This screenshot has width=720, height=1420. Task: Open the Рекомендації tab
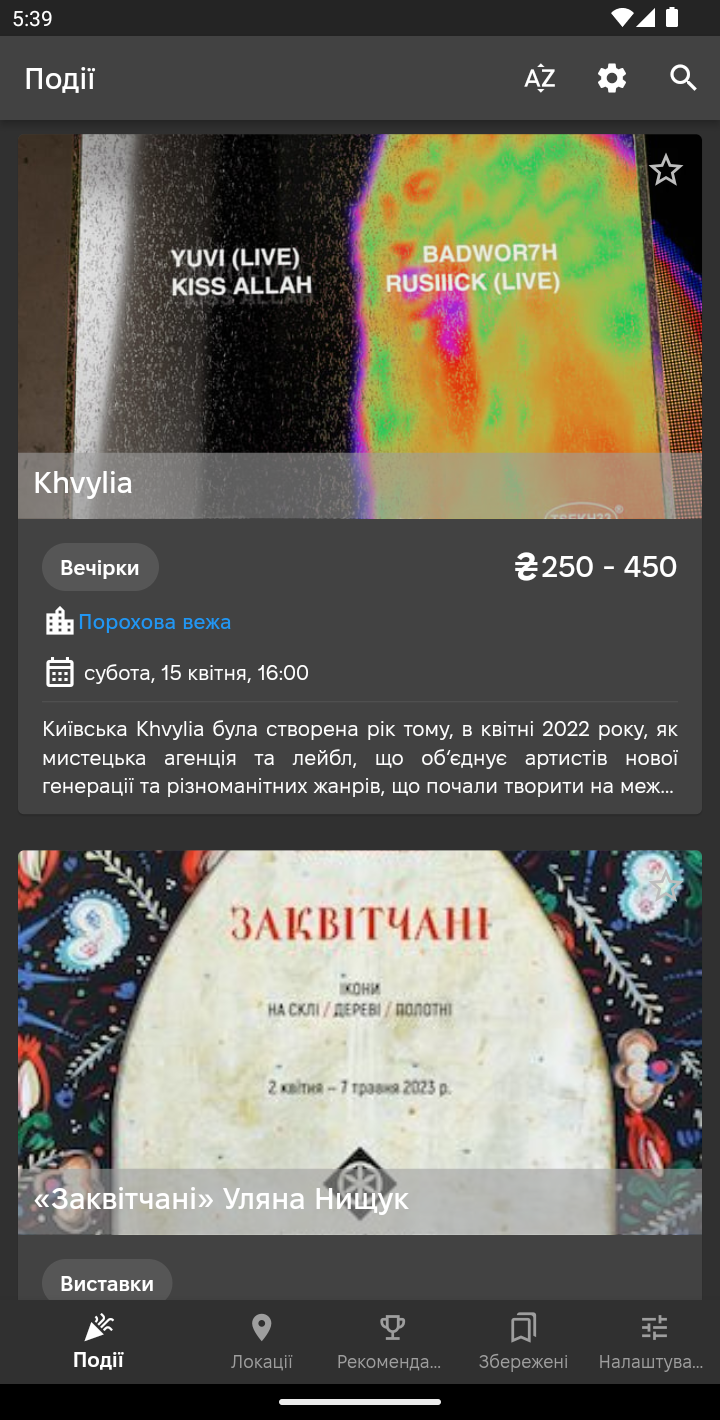(x=390, y=1342)
